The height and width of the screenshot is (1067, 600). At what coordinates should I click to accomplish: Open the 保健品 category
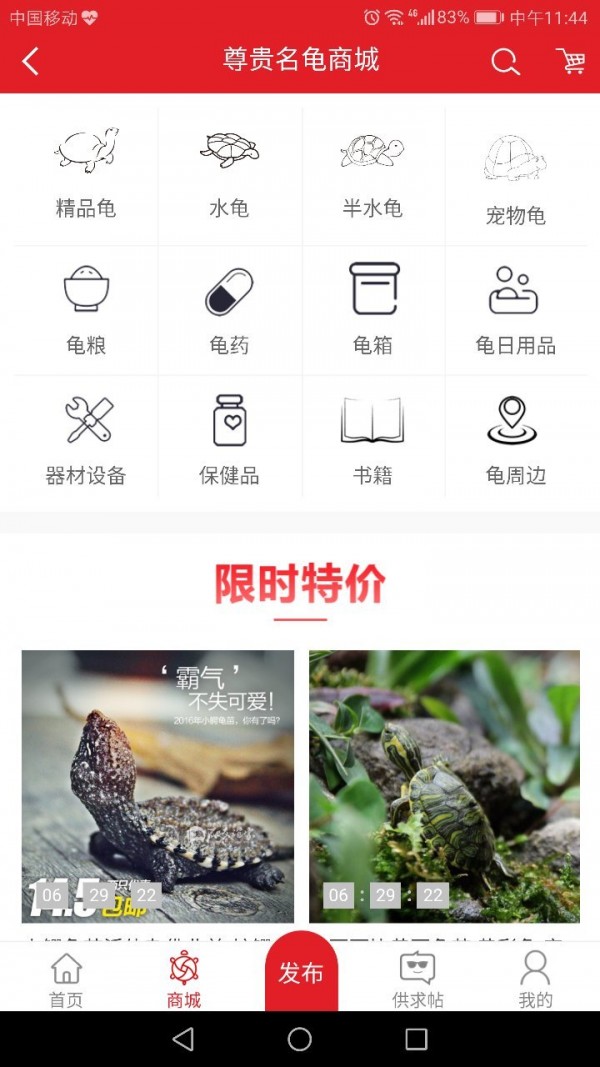(x=229, y=440)
